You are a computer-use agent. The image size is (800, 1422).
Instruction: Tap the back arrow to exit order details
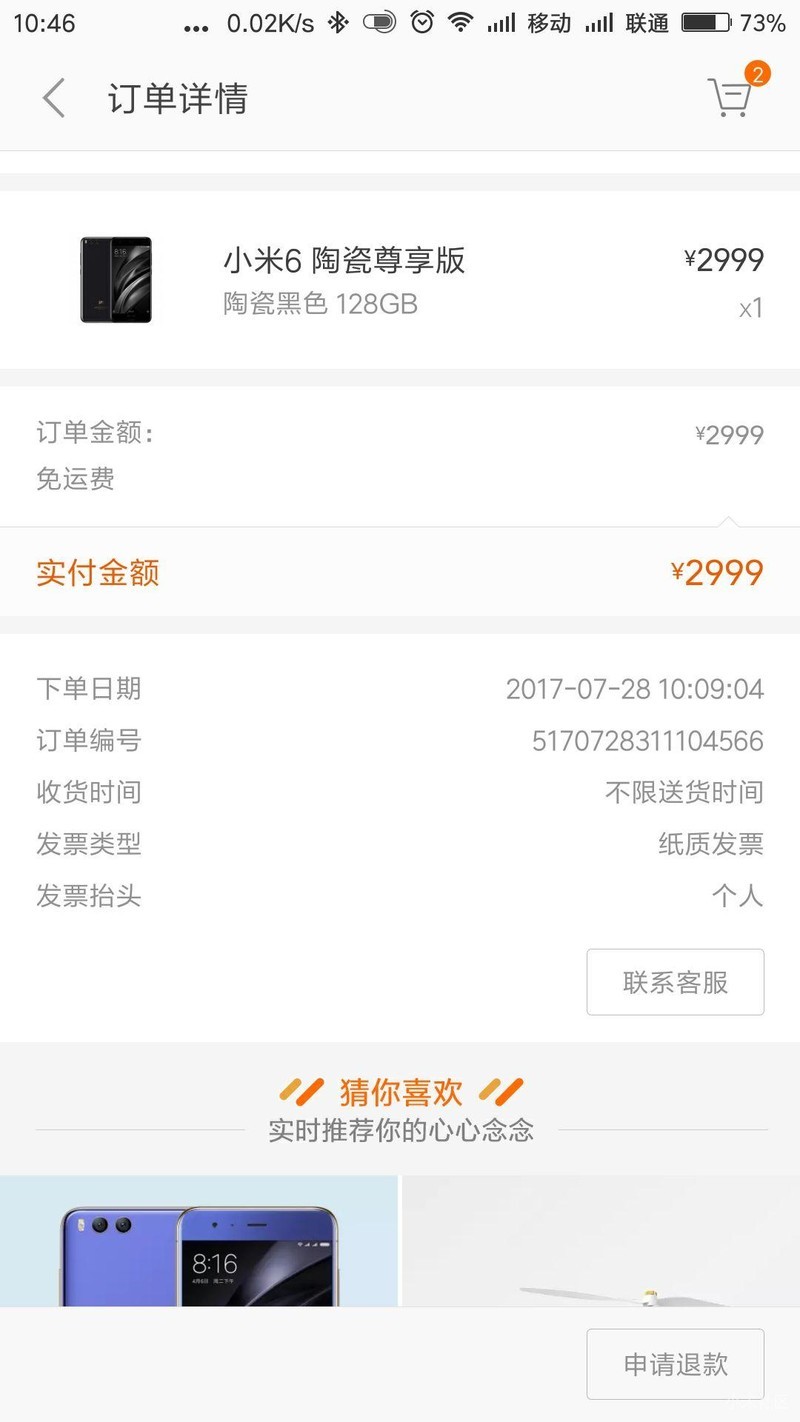(x=52, y=98)
